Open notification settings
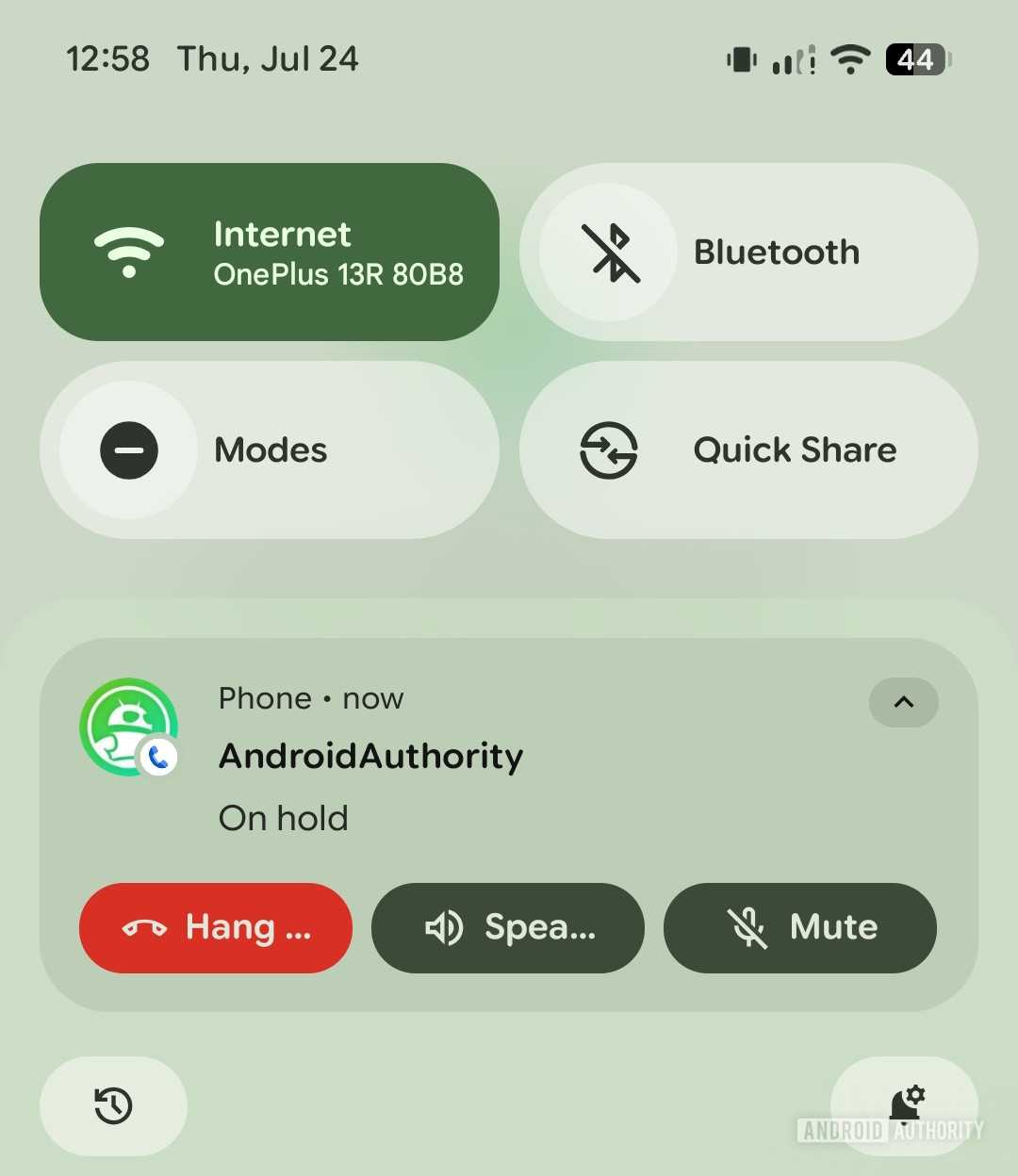 904,1103
